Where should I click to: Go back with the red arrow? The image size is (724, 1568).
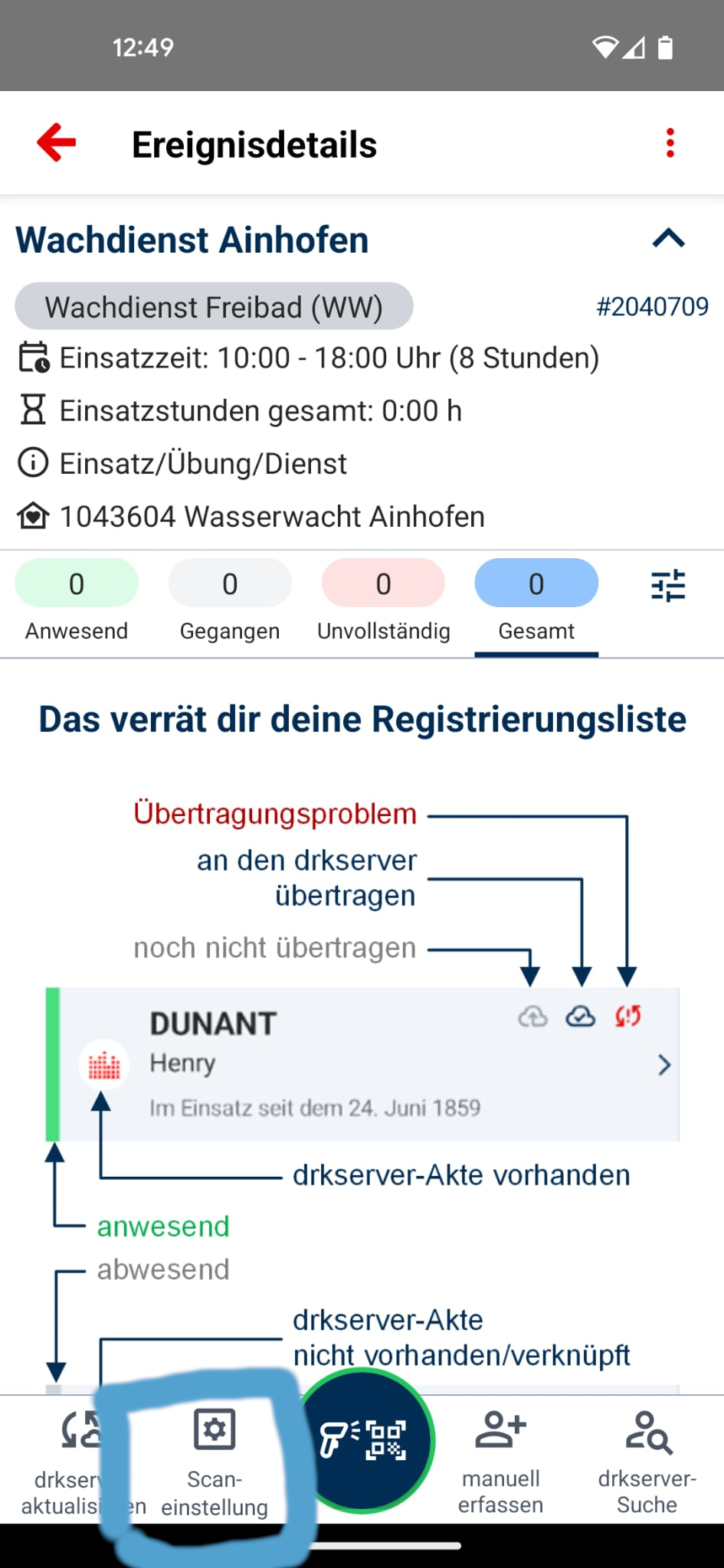pos(57,142)
